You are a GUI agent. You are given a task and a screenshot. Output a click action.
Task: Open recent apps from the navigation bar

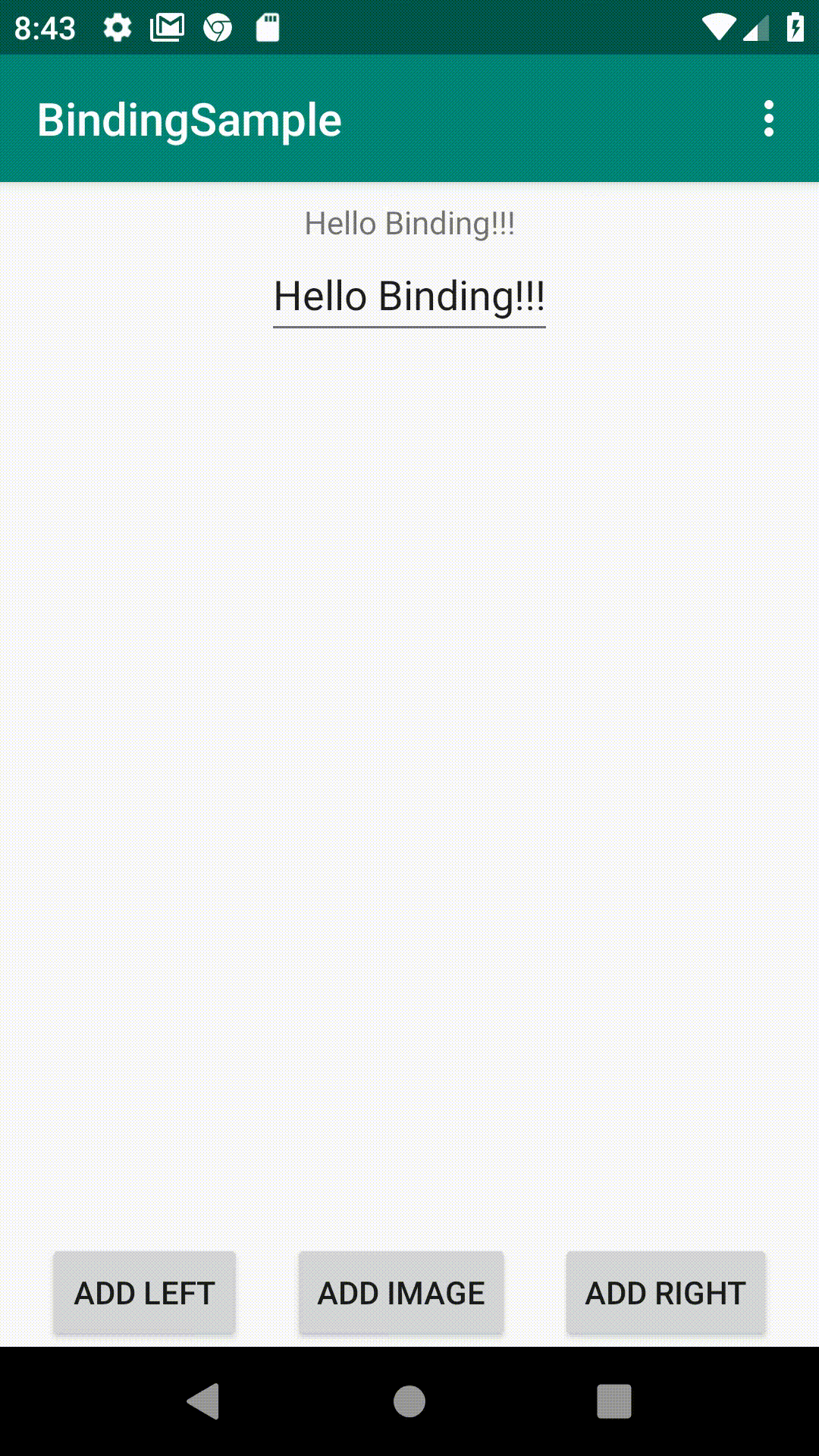[x=614, y=1401]
